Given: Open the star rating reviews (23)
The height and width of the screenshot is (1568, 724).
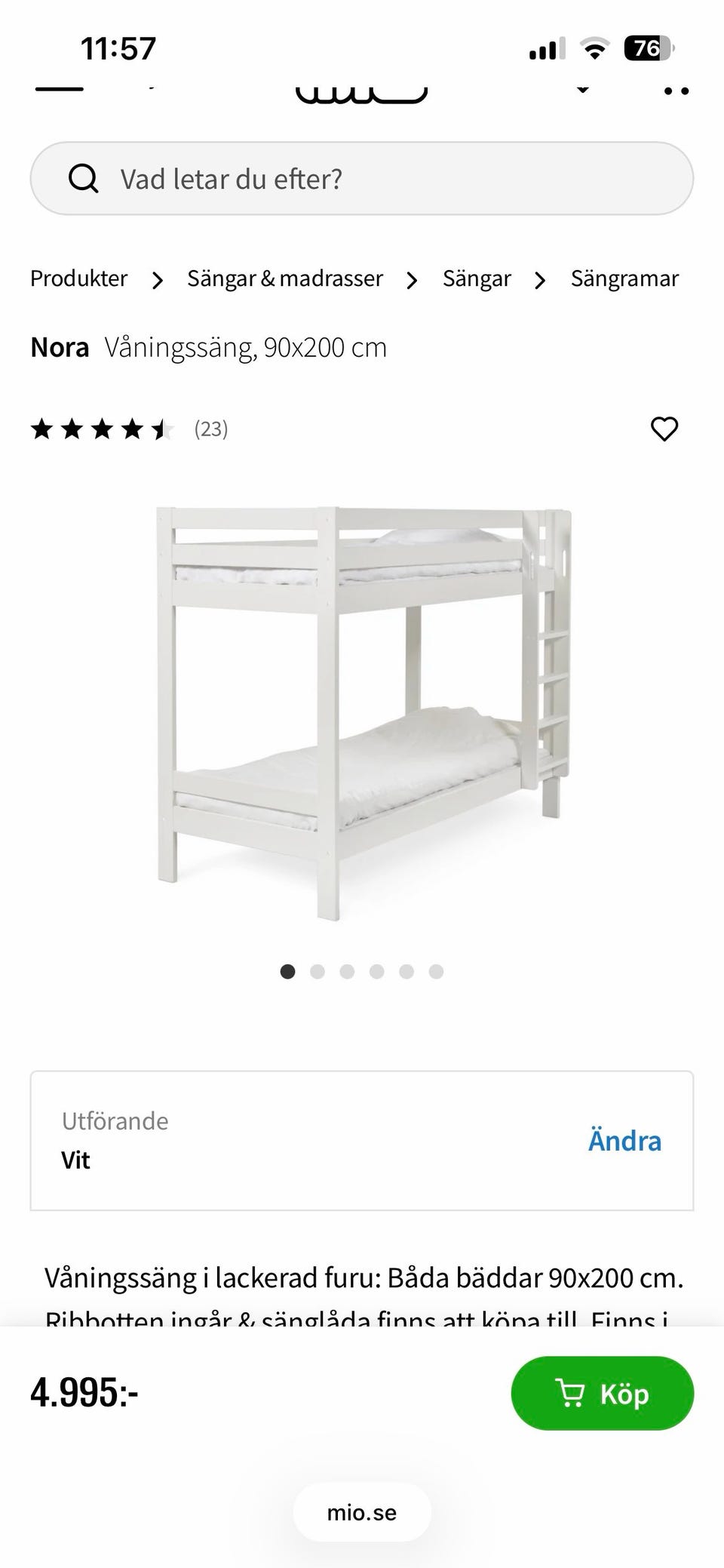Looking at the screenshot, I should pos(128,429).
